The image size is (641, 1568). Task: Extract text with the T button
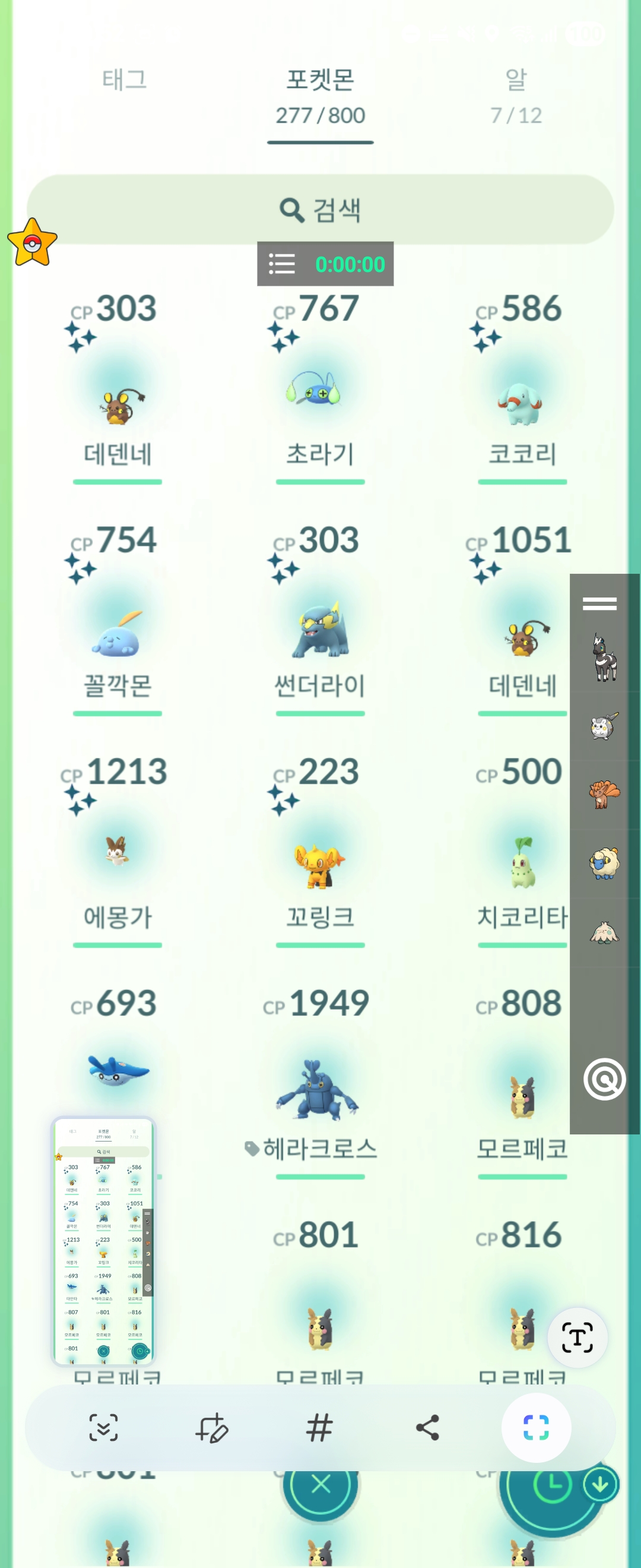pyautogui.click(x=576, y=1338)
